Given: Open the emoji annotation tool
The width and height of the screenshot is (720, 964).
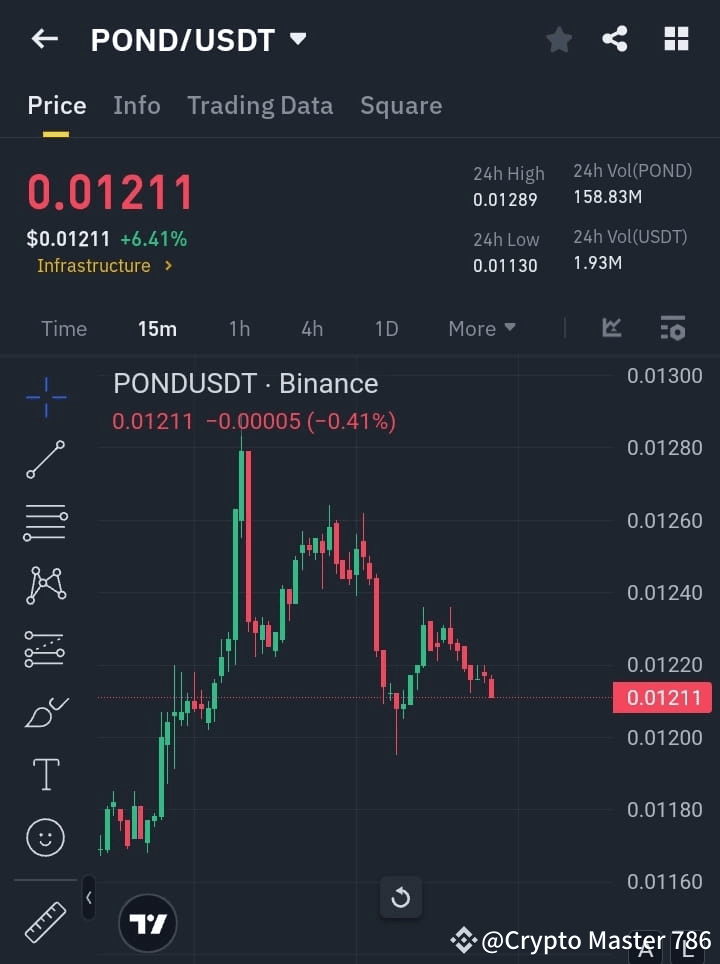Looking at the screenshot, I should pos(45,837).
